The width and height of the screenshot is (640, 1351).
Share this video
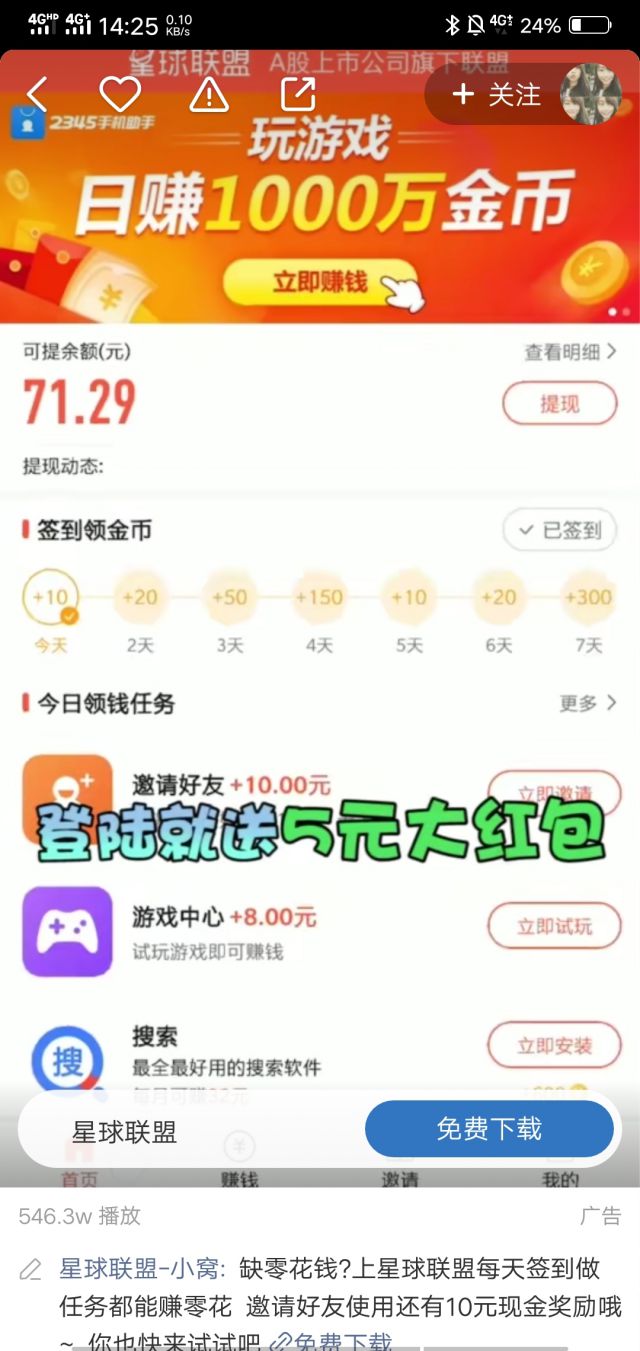(x=298, y=95)
